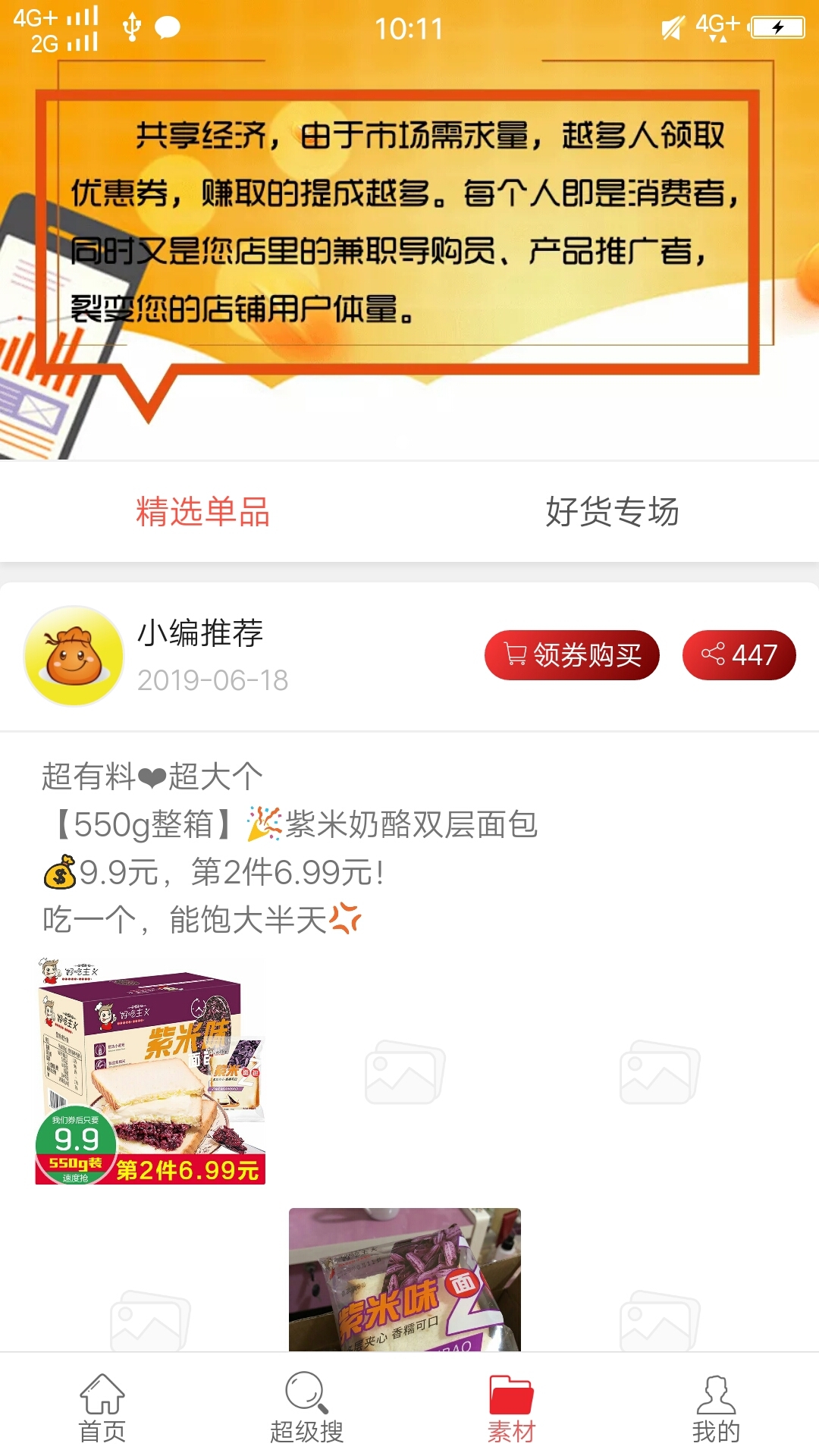The height and width of the screenshot is (1456, 819).
Task: Open the 超级搜 search tab
Action: click(x=307, y=1407)
